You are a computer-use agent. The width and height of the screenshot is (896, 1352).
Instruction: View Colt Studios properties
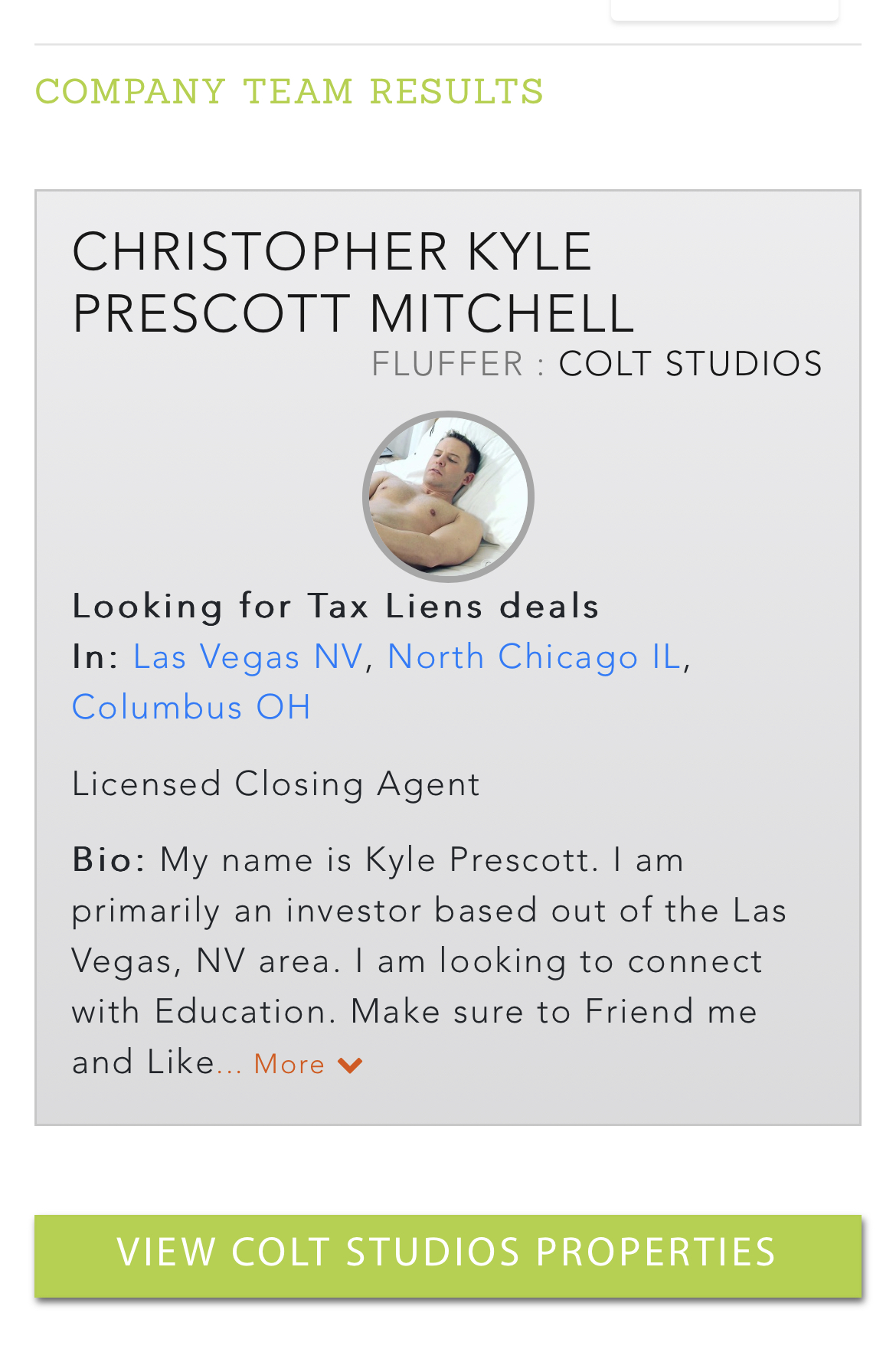pos(447,1254)
